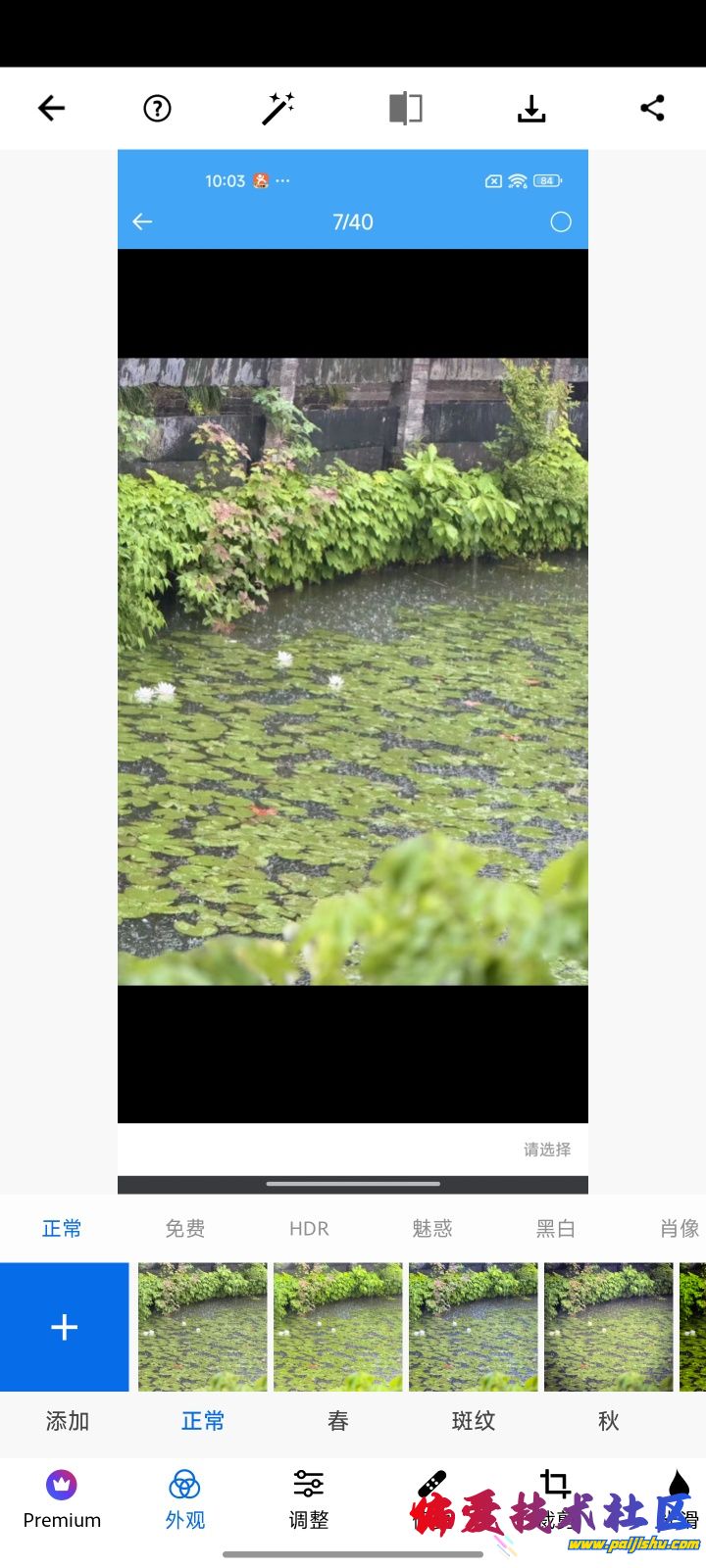Switch to the 免费 filter category

185,1228
